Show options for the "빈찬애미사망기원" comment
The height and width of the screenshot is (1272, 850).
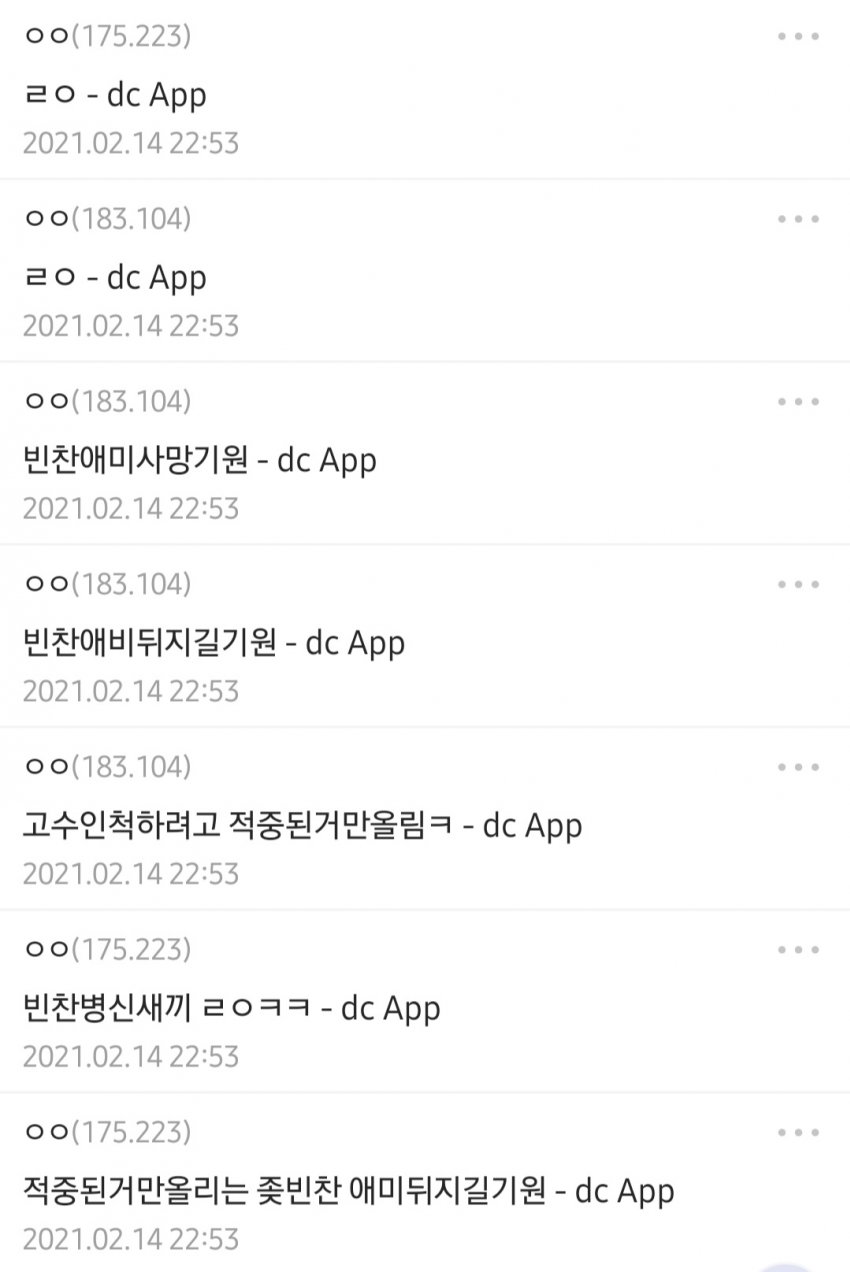(798, 402)
